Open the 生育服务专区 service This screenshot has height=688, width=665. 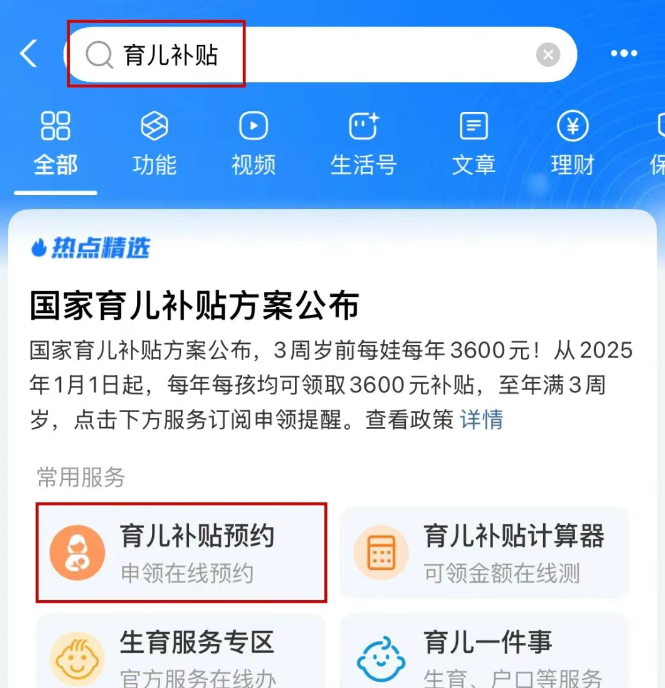pos(182,655)
